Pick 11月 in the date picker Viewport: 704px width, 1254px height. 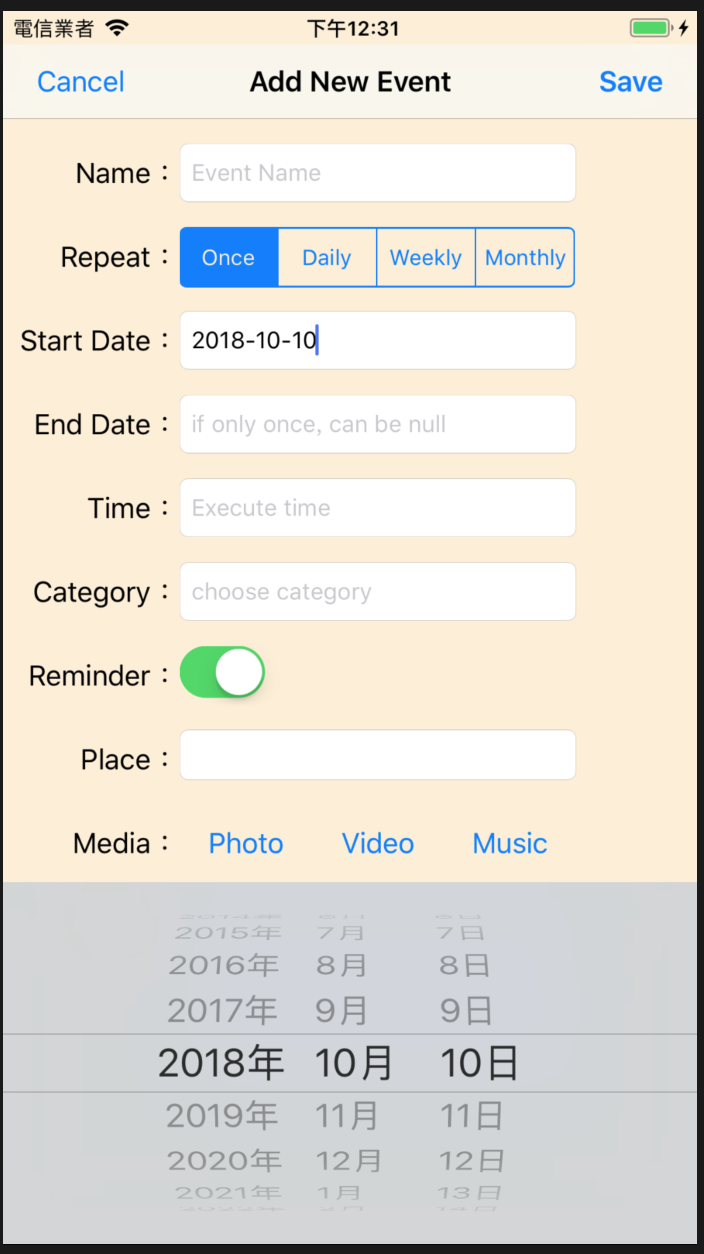(x=347, y=1115)
